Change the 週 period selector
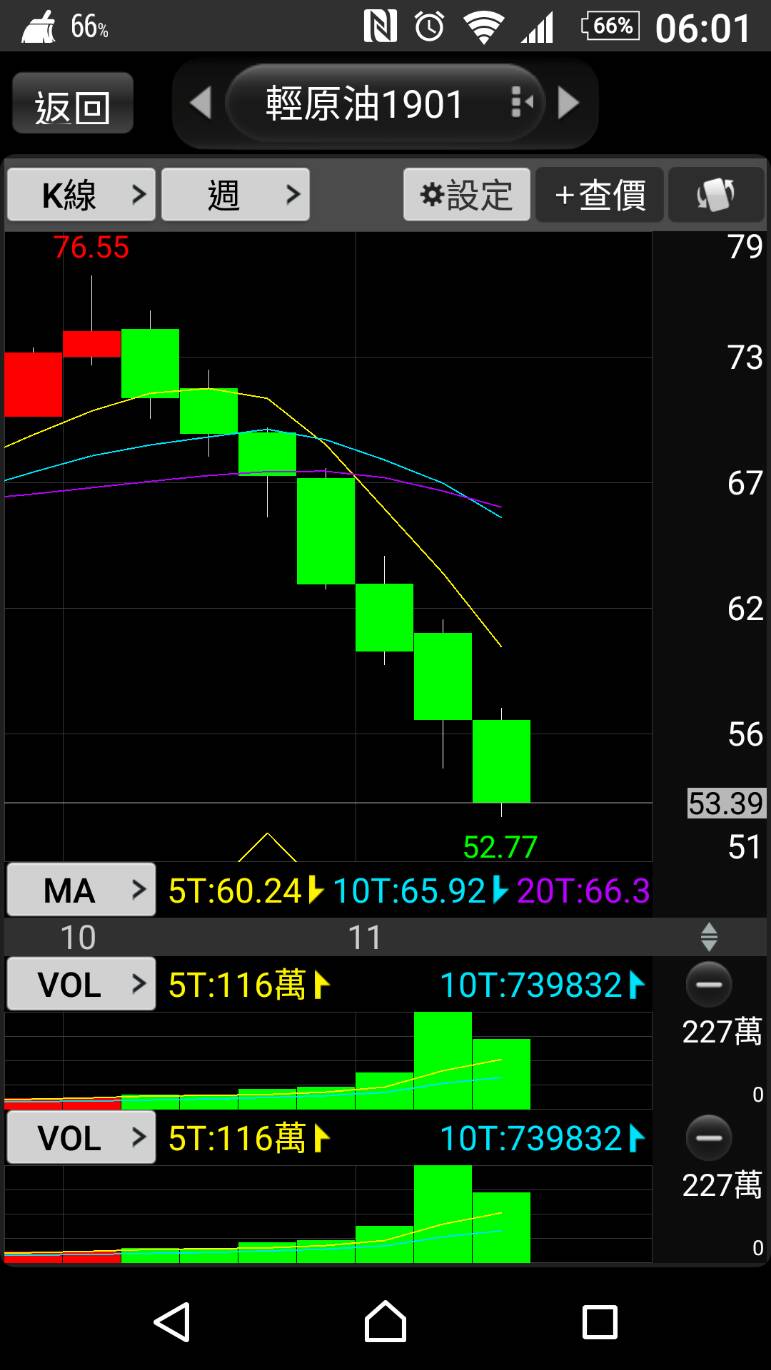 coord(235,194)
